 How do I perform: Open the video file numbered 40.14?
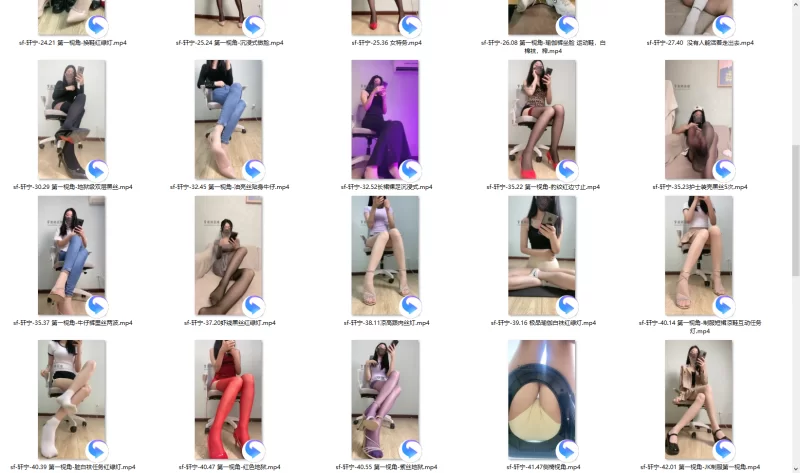pos(699,256)
